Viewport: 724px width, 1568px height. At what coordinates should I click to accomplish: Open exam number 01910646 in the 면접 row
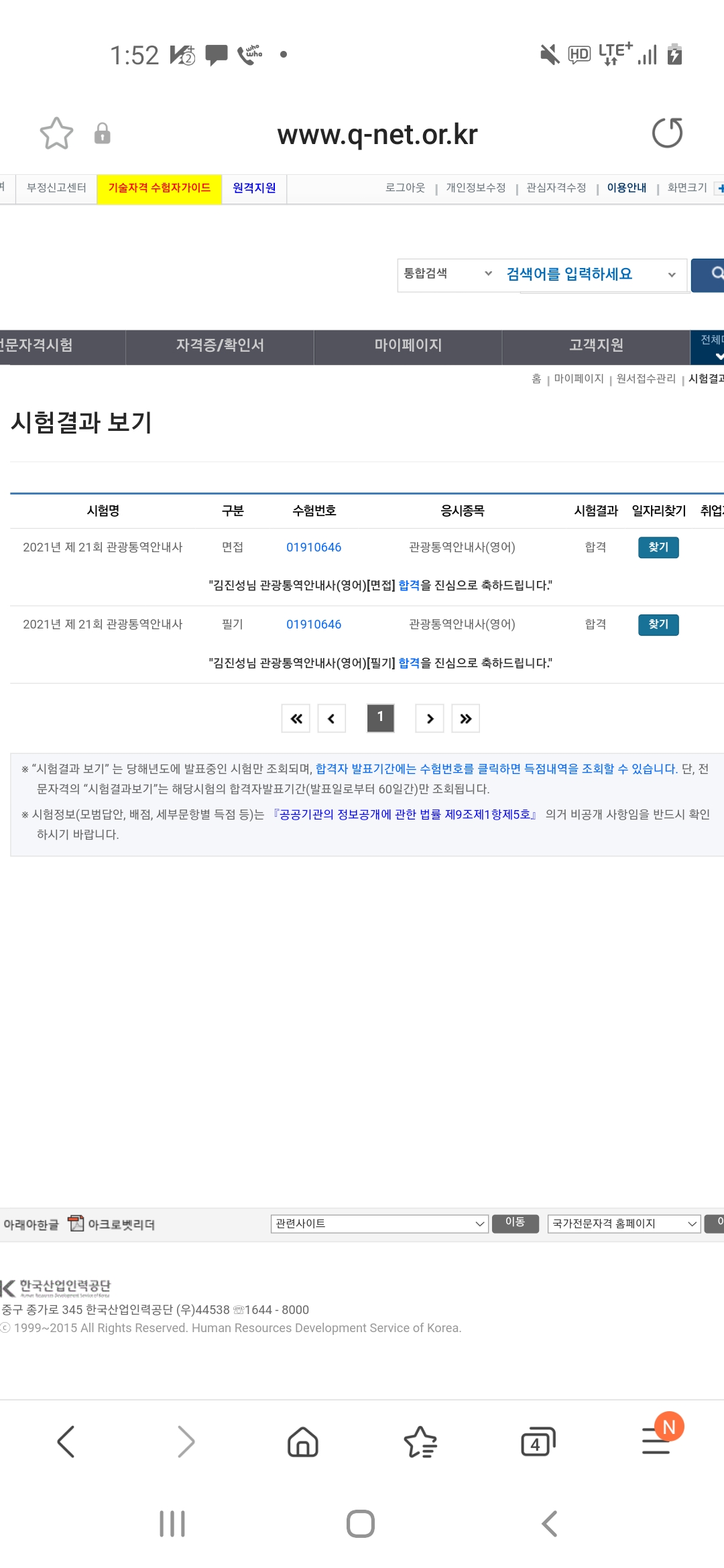(x=314, y=547)
